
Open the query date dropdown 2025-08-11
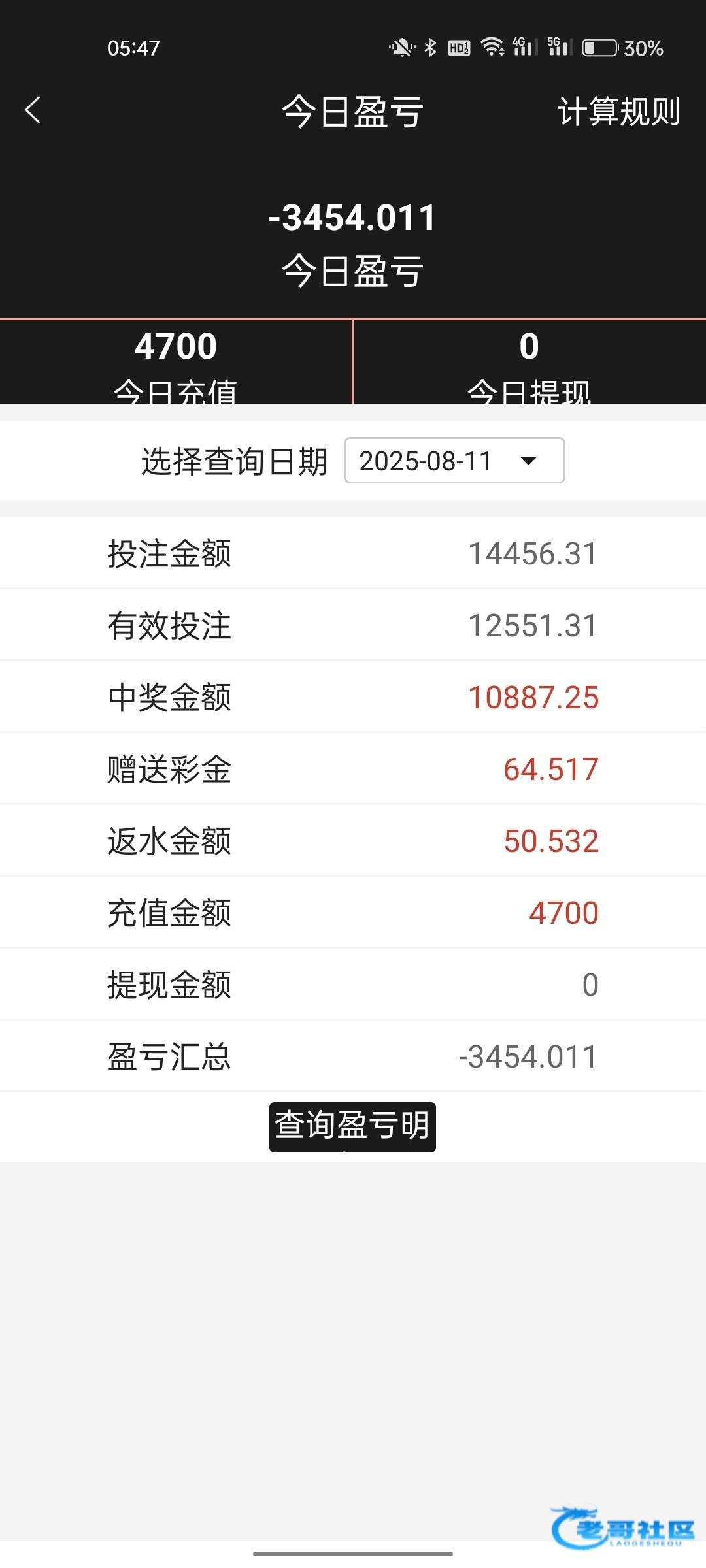(454, 461)
